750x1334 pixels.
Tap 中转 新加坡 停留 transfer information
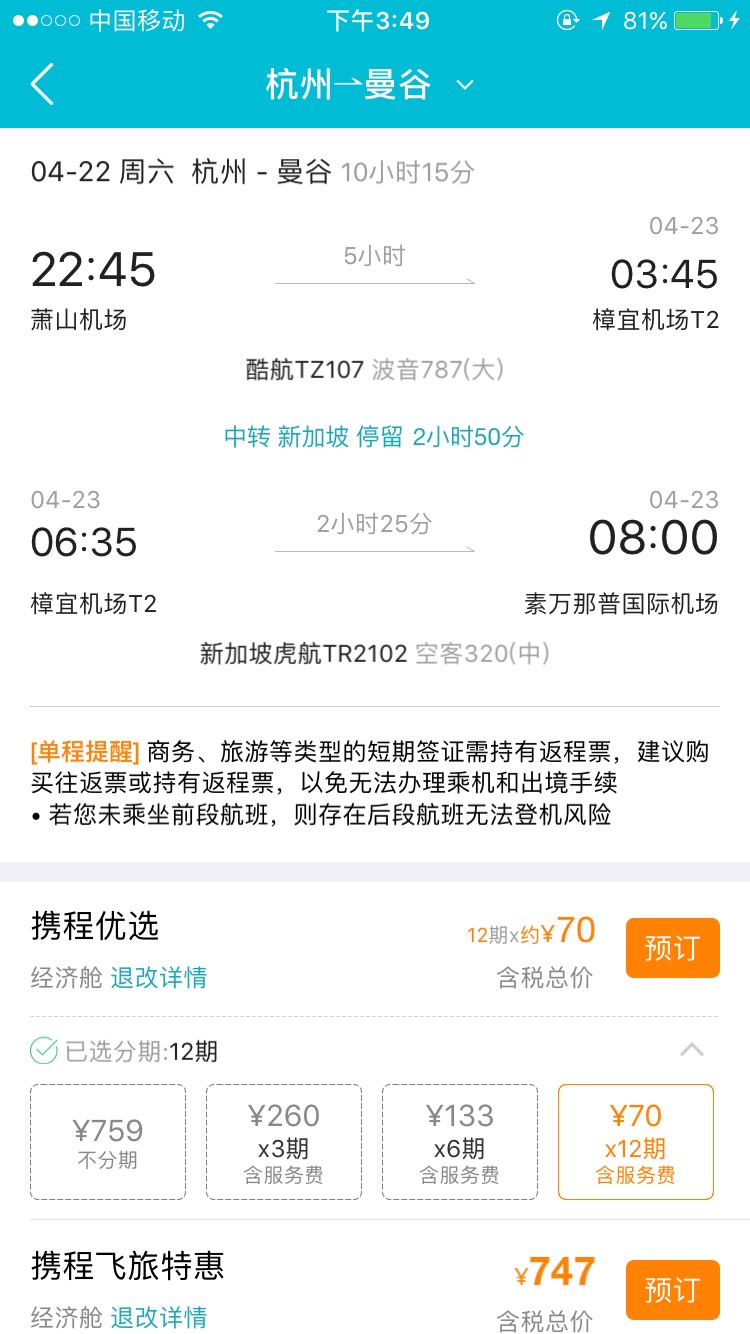[375, 435]
